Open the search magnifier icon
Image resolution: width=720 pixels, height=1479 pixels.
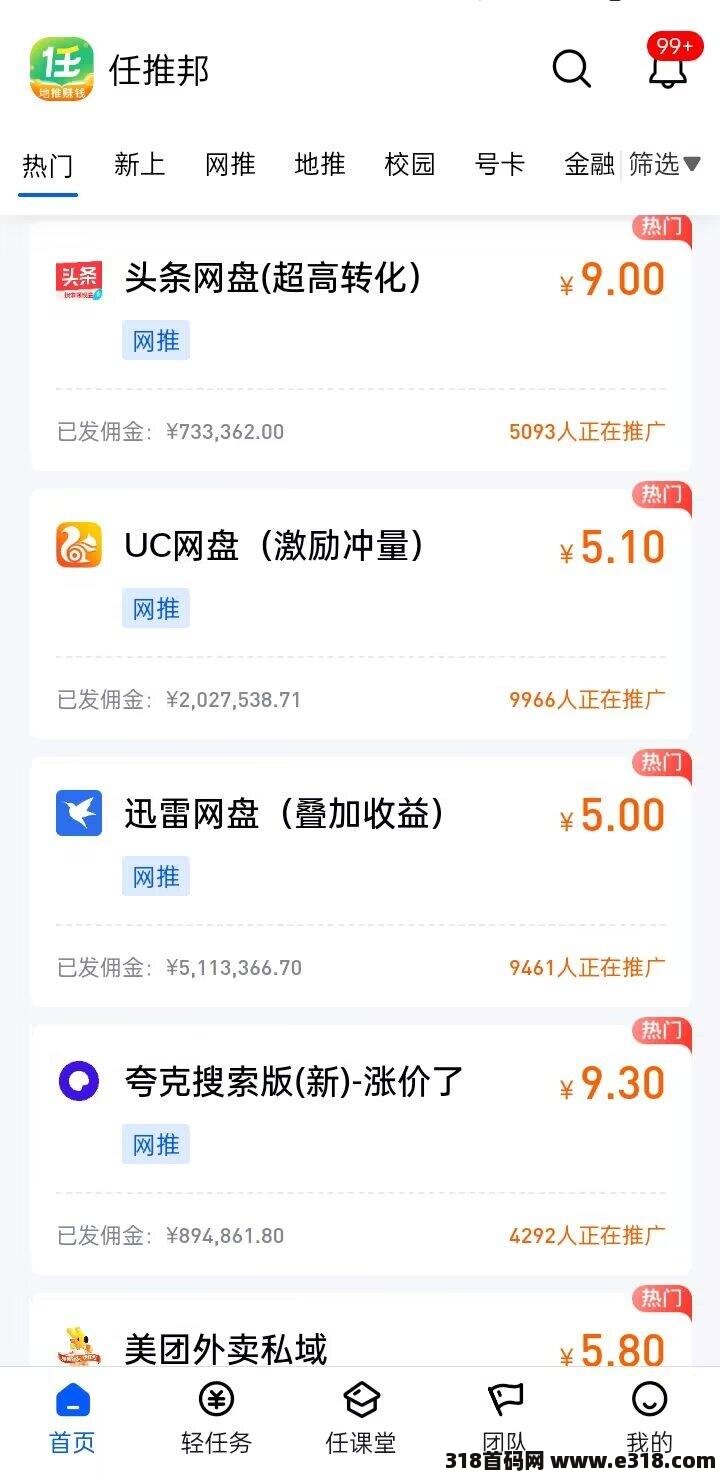click(x=571, y=69)
